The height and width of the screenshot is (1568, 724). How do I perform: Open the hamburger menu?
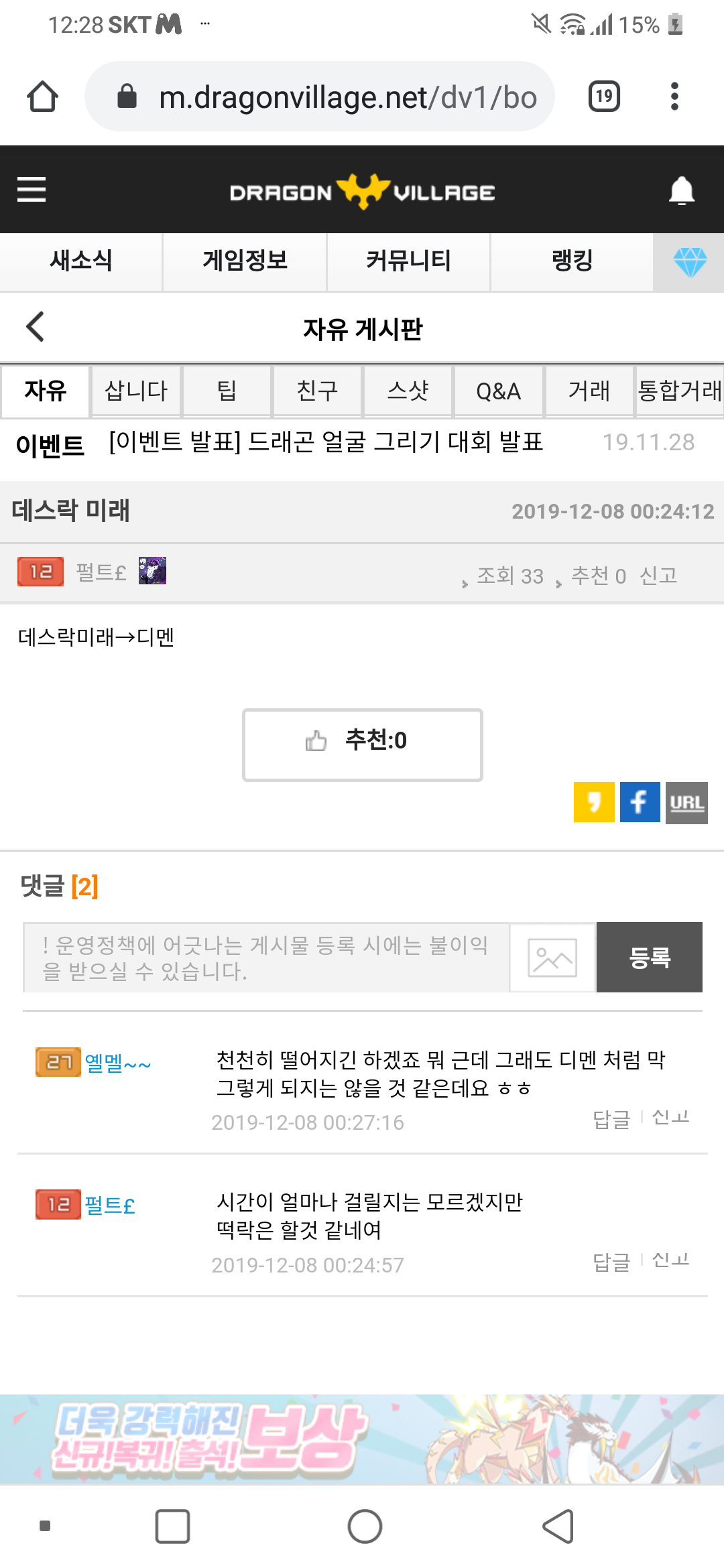[32, 190]
